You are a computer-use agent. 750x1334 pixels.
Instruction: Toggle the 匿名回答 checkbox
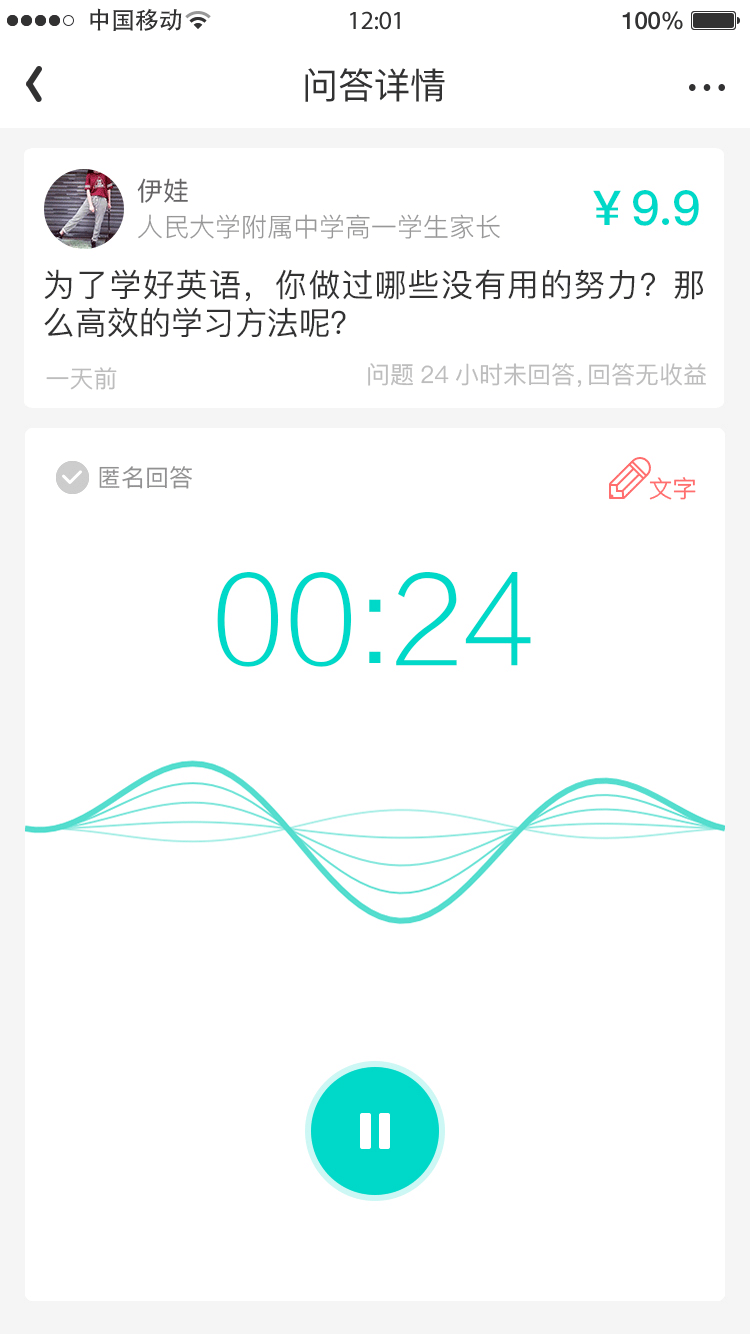[72, 478]
